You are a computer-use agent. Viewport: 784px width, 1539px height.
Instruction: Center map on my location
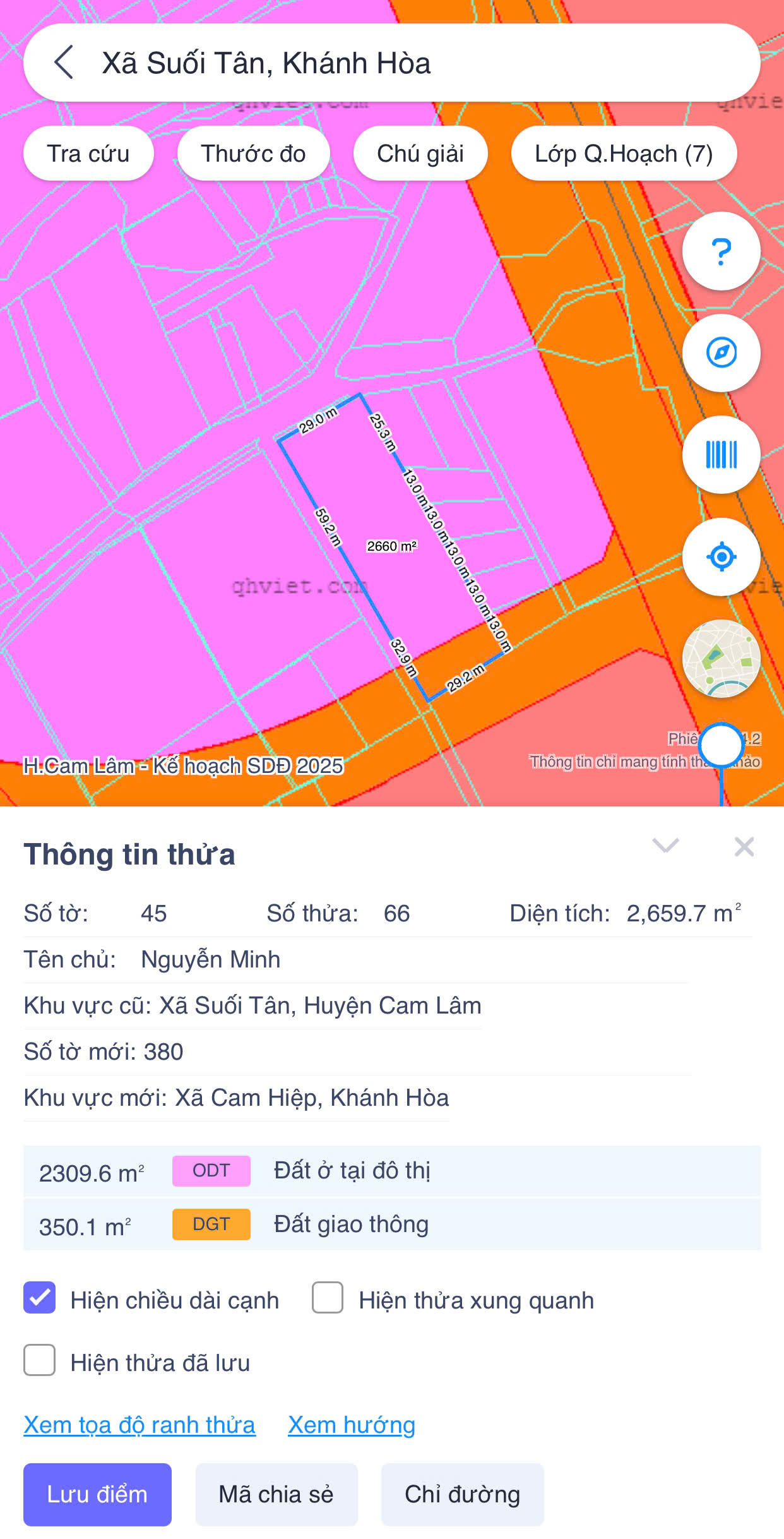pos(721,557)
